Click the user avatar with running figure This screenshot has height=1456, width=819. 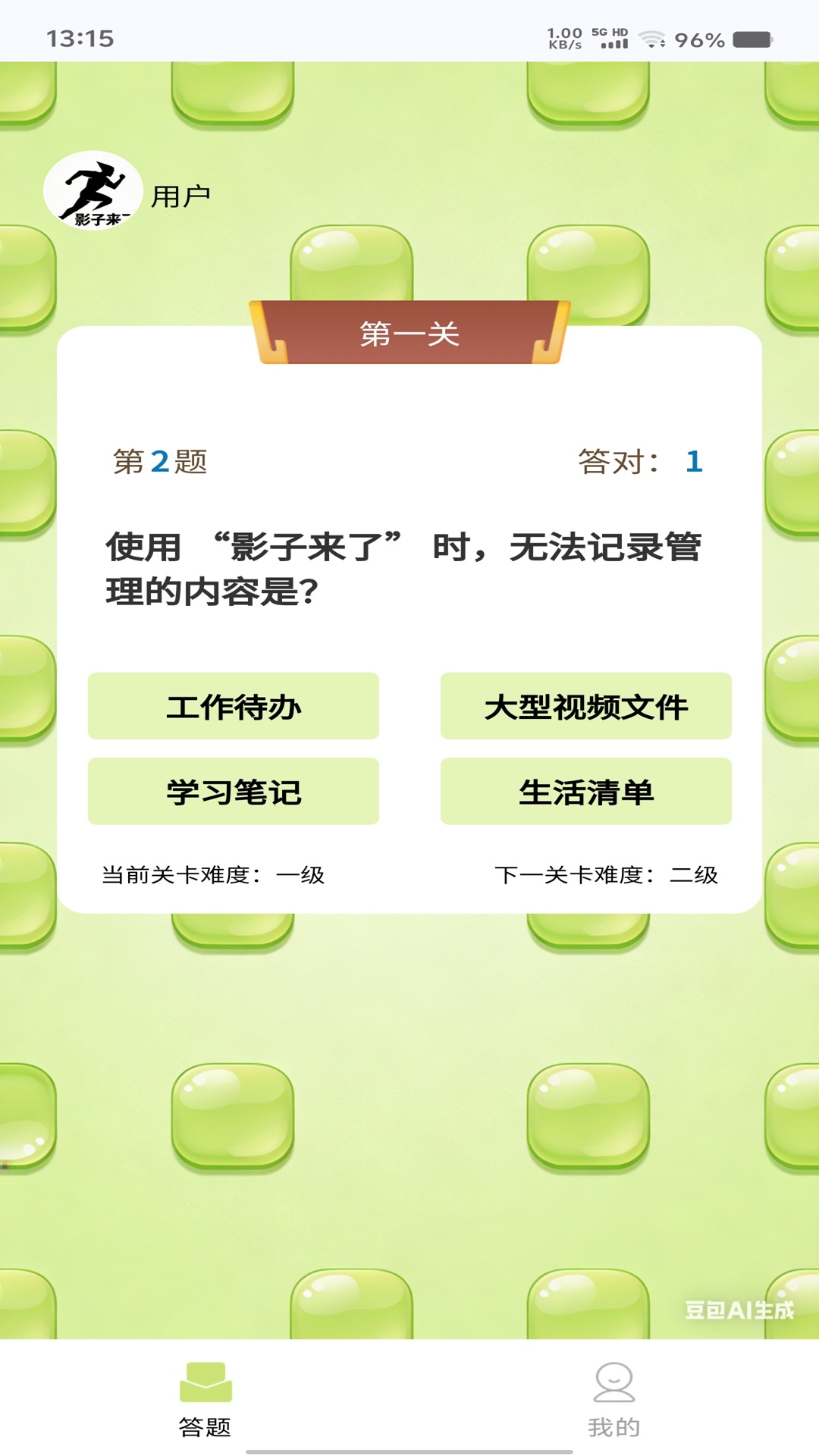[95, 191]
